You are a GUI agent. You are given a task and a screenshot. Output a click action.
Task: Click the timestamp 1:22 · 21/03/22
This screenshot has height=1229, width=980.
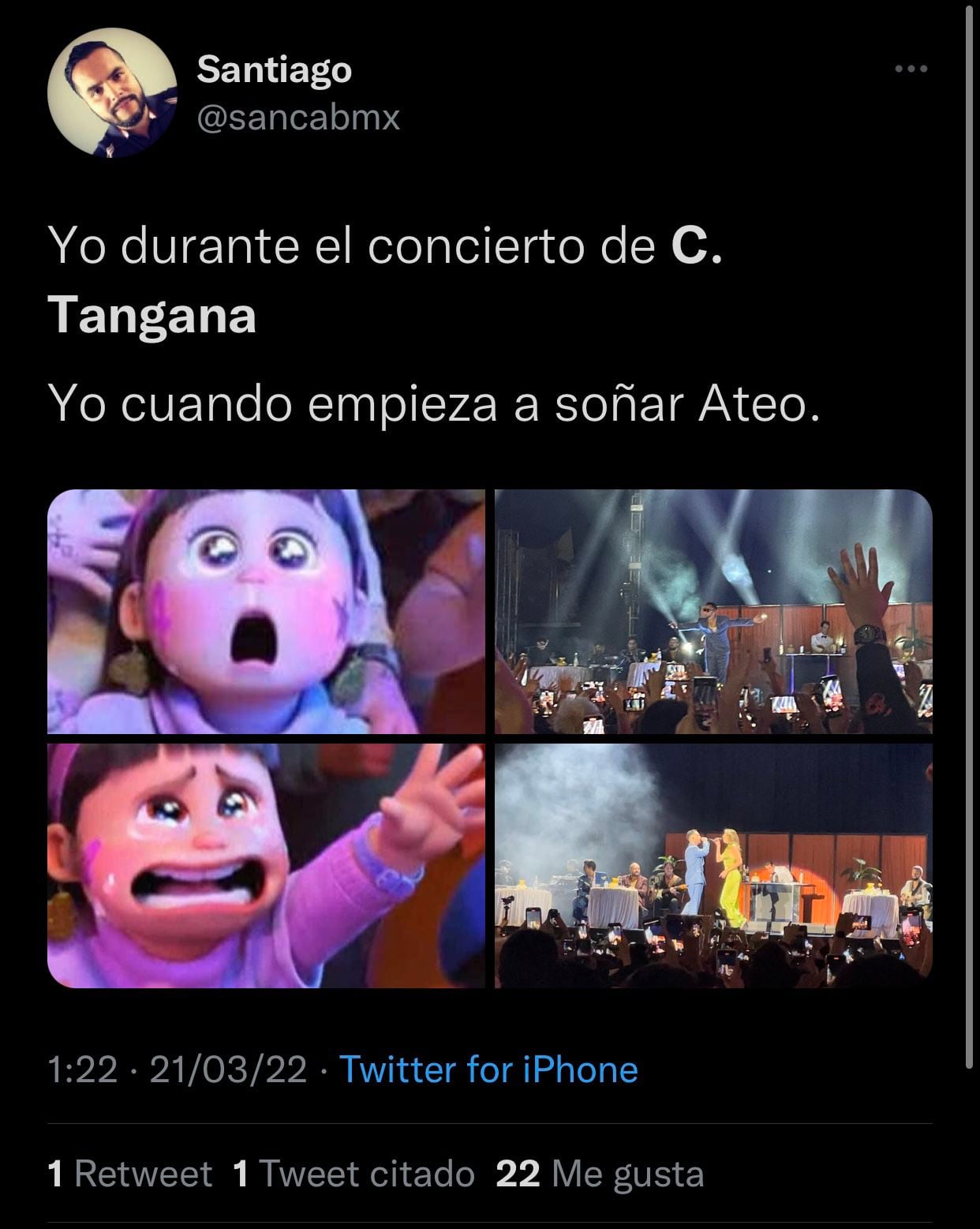(x=178, y=1071)
